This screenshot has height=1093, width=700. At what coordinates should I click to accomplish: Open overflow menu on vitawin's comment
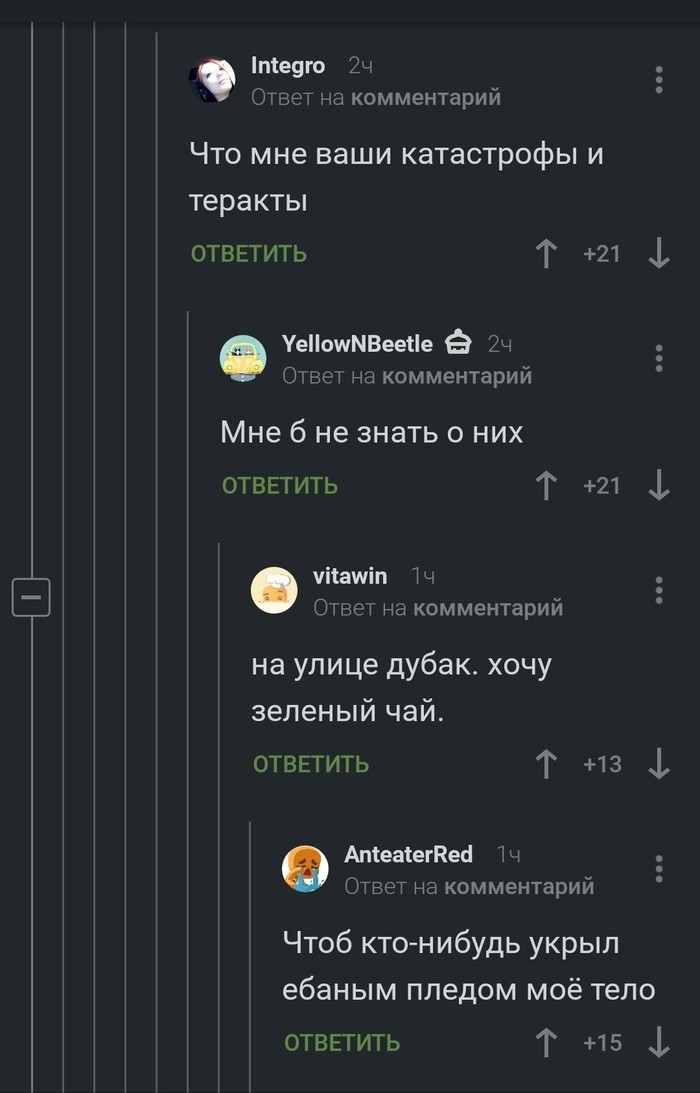658,589
